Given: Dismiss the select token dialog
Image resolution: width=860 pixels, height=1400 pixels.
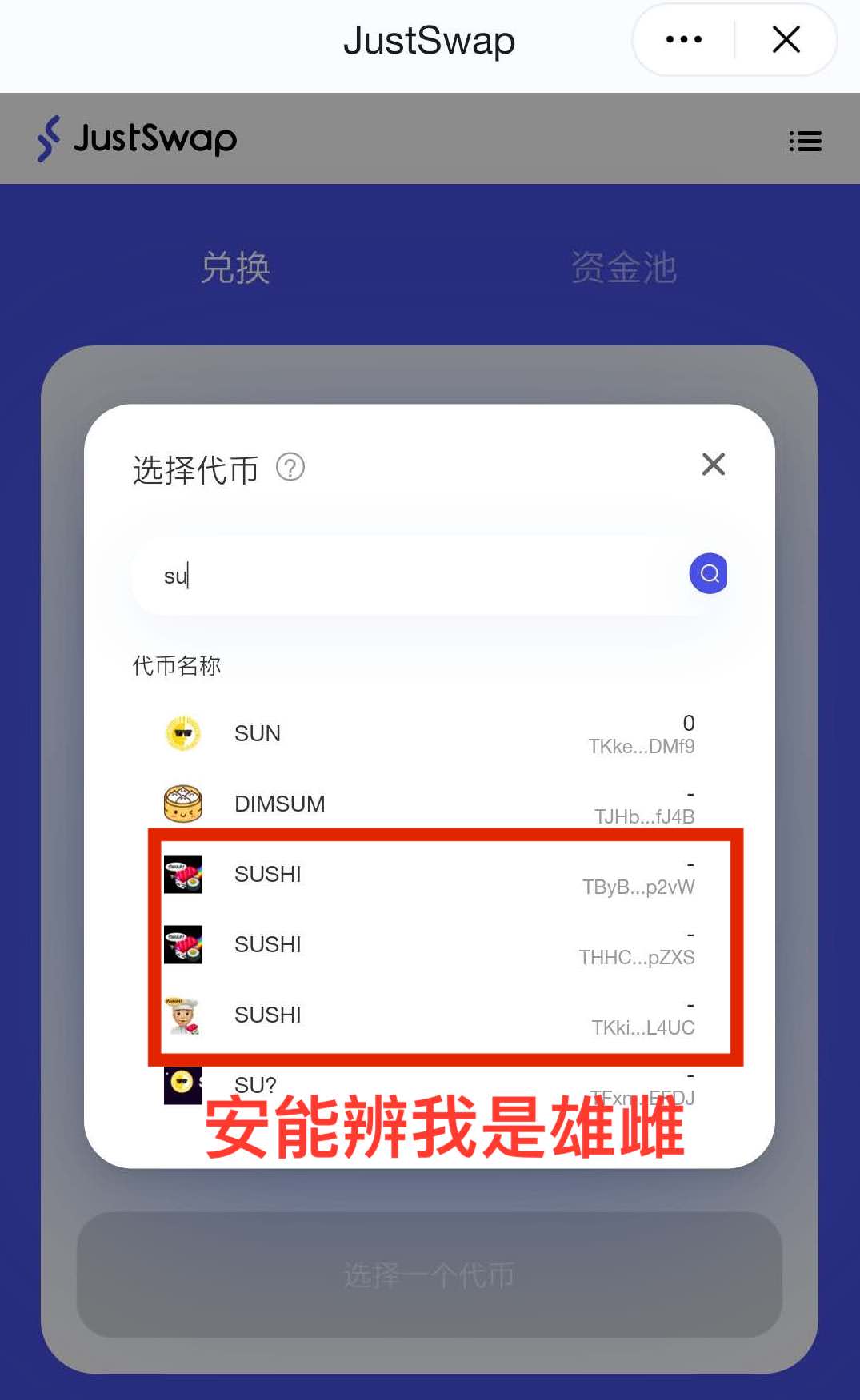Looking at the screenshot, I should [x=713, y=465].
